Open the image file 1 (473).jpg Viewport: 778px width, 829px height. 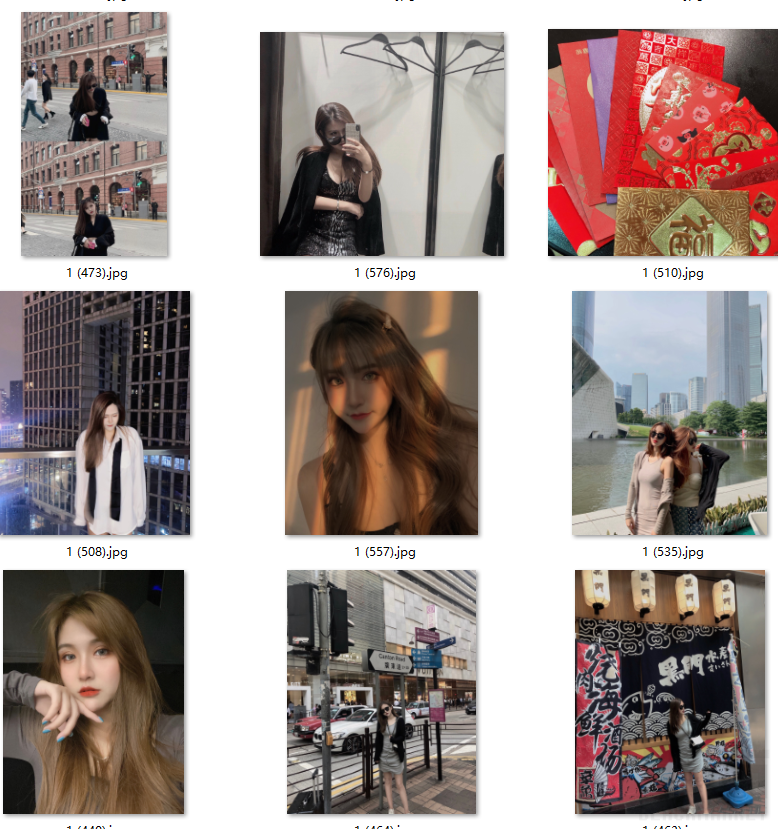(94, 134)
